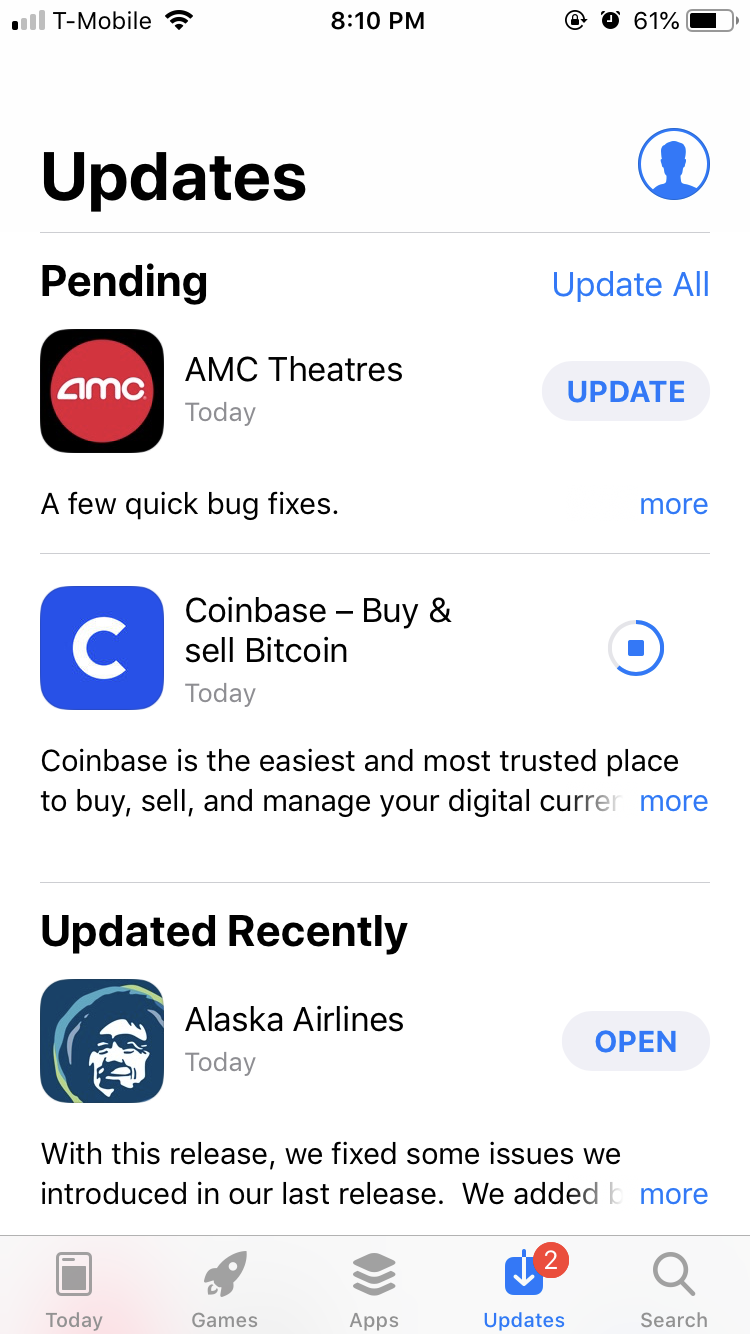Stop the Coinbase download in progress

[636, 648]
